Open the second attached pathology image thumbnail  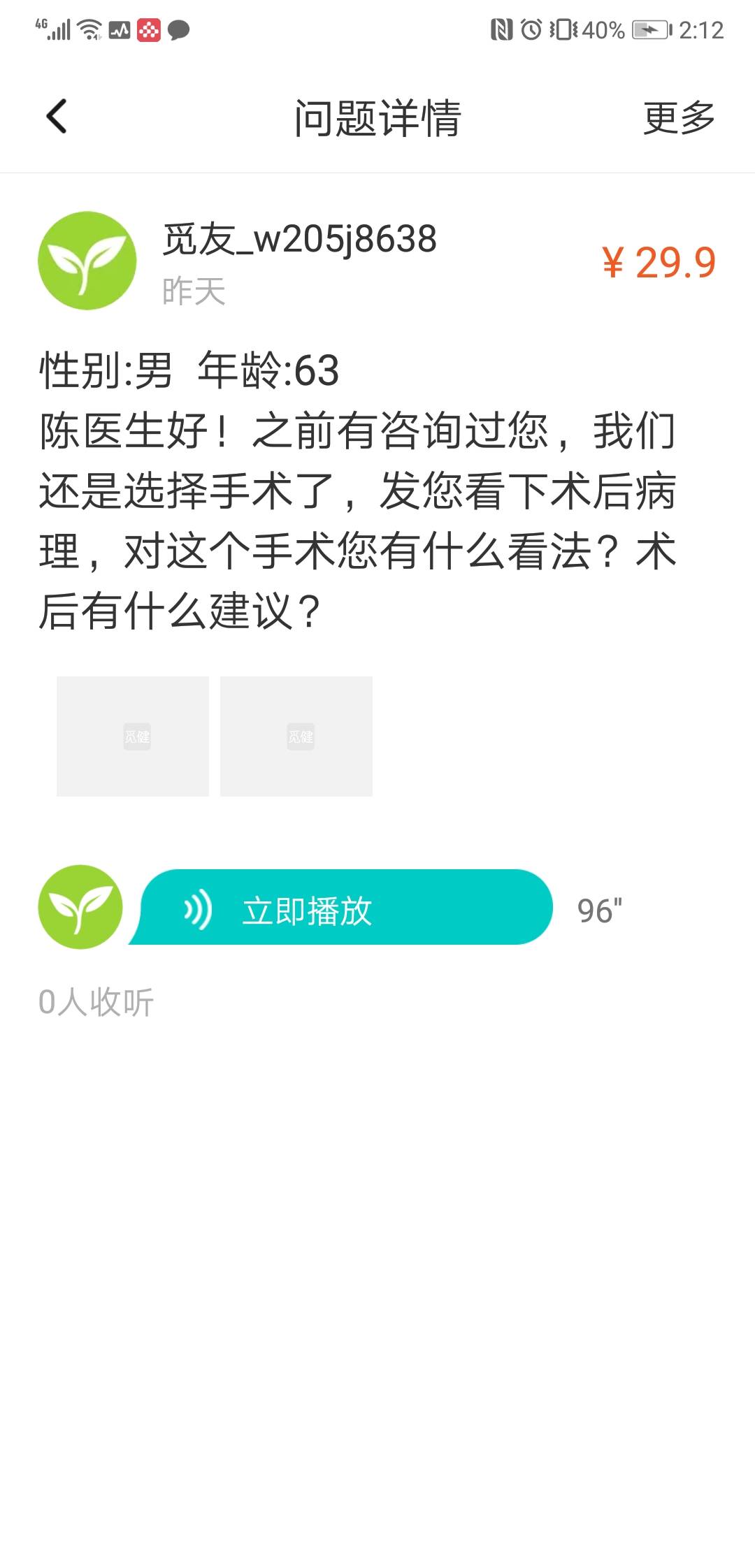[296, 735]
